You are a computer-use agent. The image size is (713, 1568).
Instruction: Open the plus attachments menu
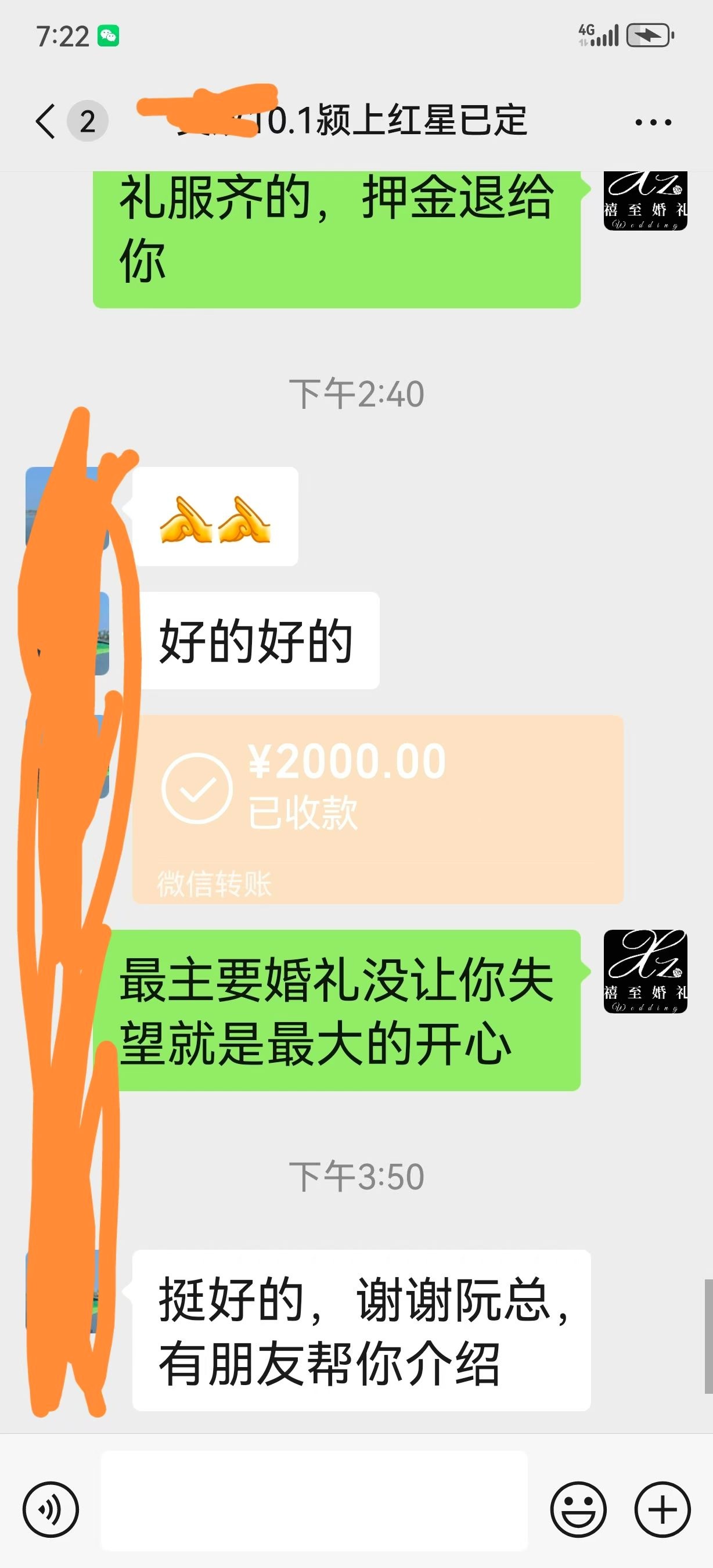click(x=662, y=1509)
